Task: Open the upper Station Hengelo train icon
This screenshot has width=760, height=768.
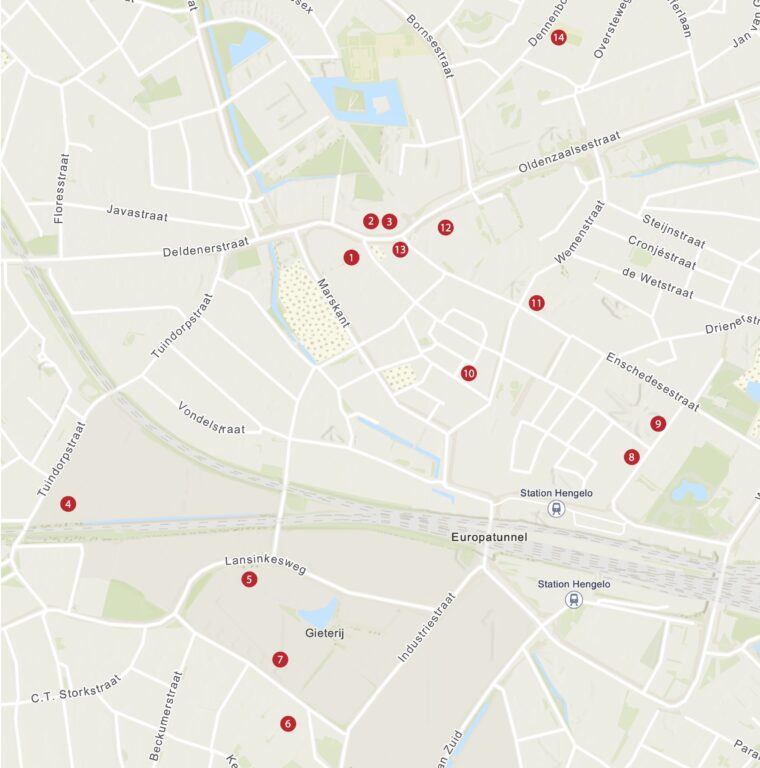Action: [x=557, y=509]
